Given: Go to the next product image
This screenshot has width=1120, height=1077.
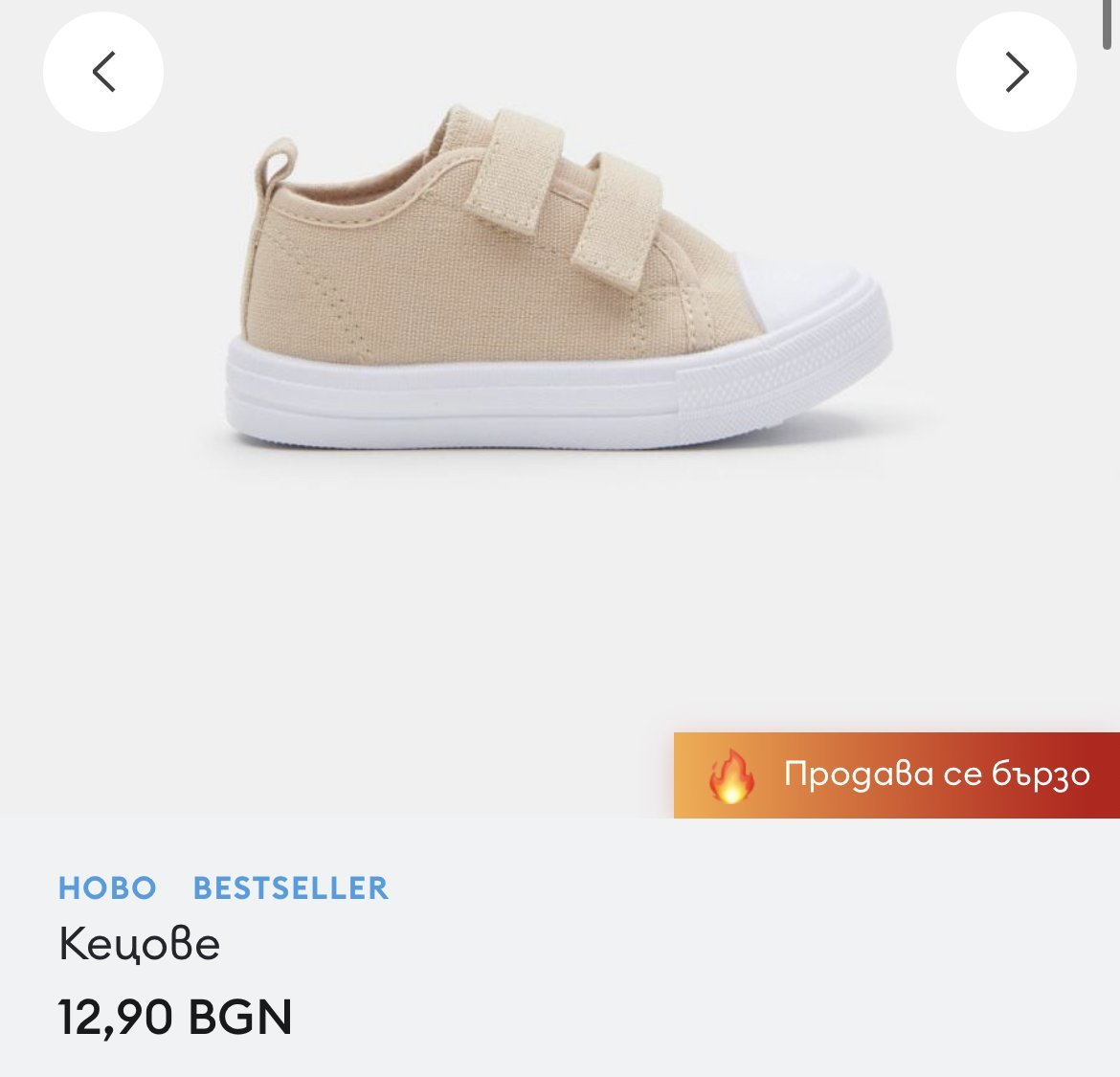Looking at the screenshot, I should pos(1016,72).
